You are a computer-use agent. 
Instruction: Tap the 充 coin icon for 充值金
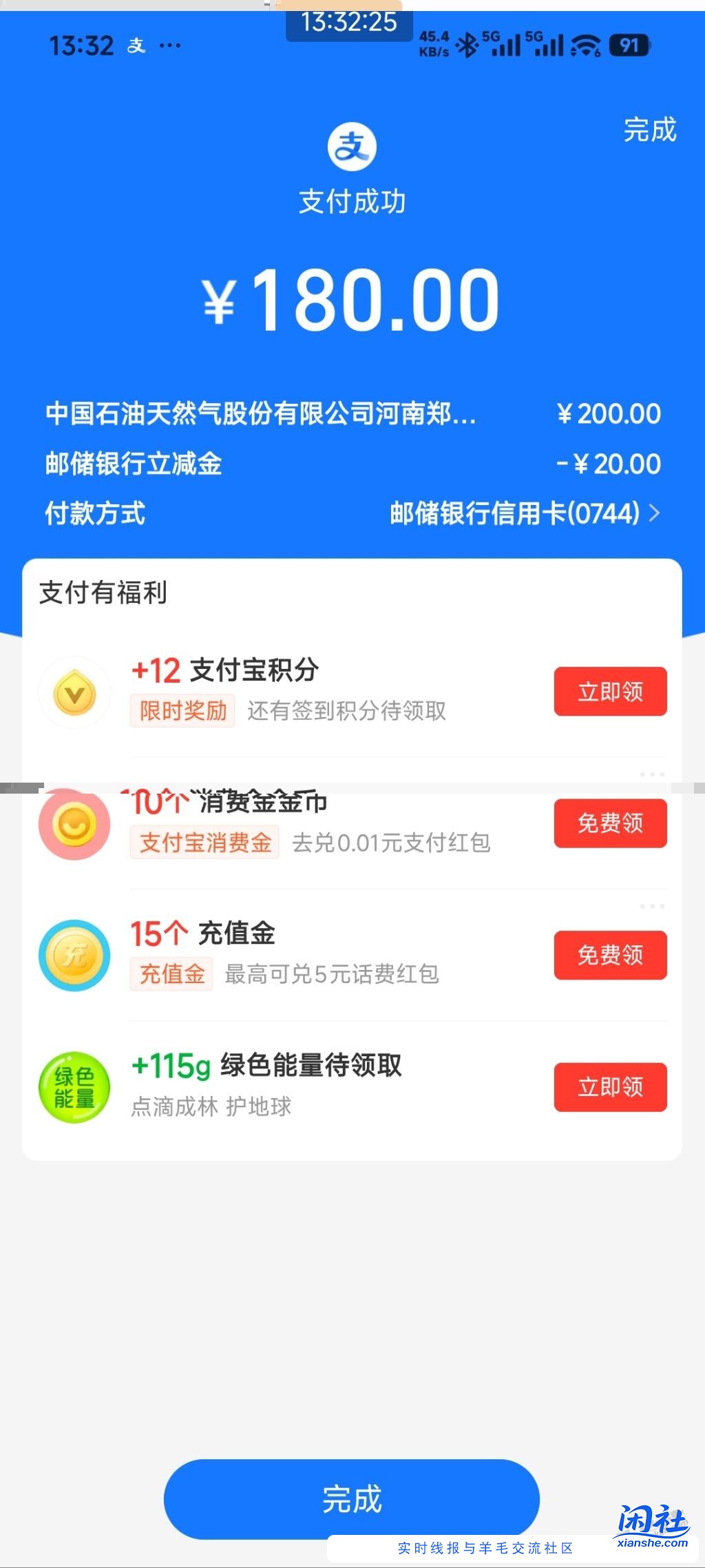coord(74,956)
